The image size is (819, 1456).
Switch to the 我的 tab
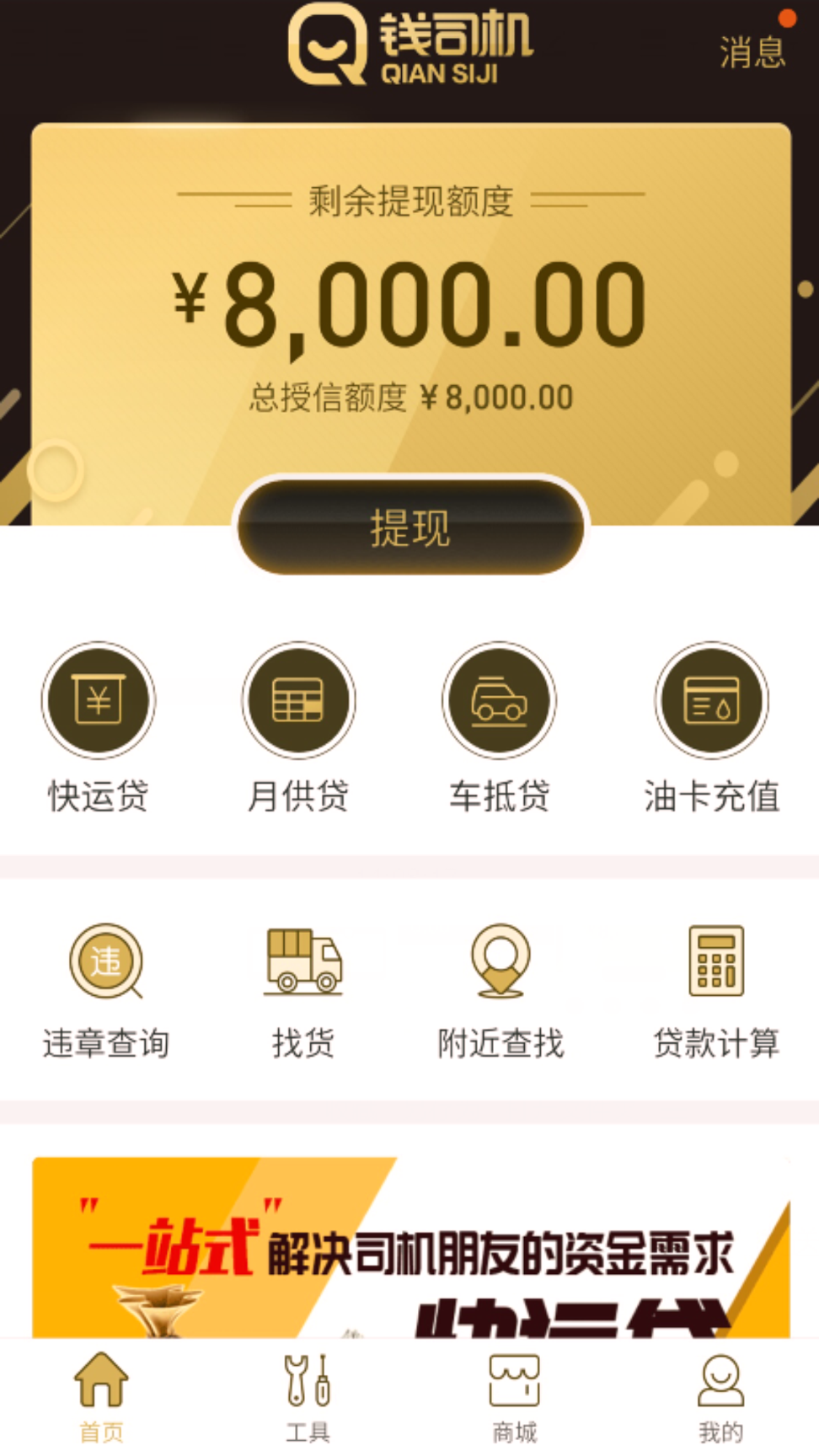(720, 1396)
